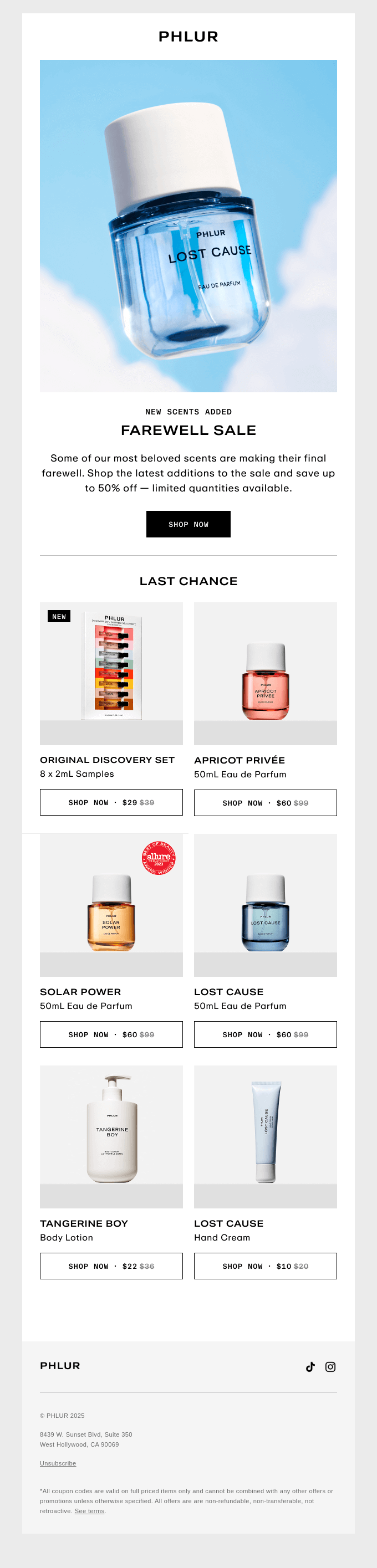Shop Solar Power perfume for $60
This screenshot has width=377, height=1568.
pyautogui.click(x=111, y=1034)
